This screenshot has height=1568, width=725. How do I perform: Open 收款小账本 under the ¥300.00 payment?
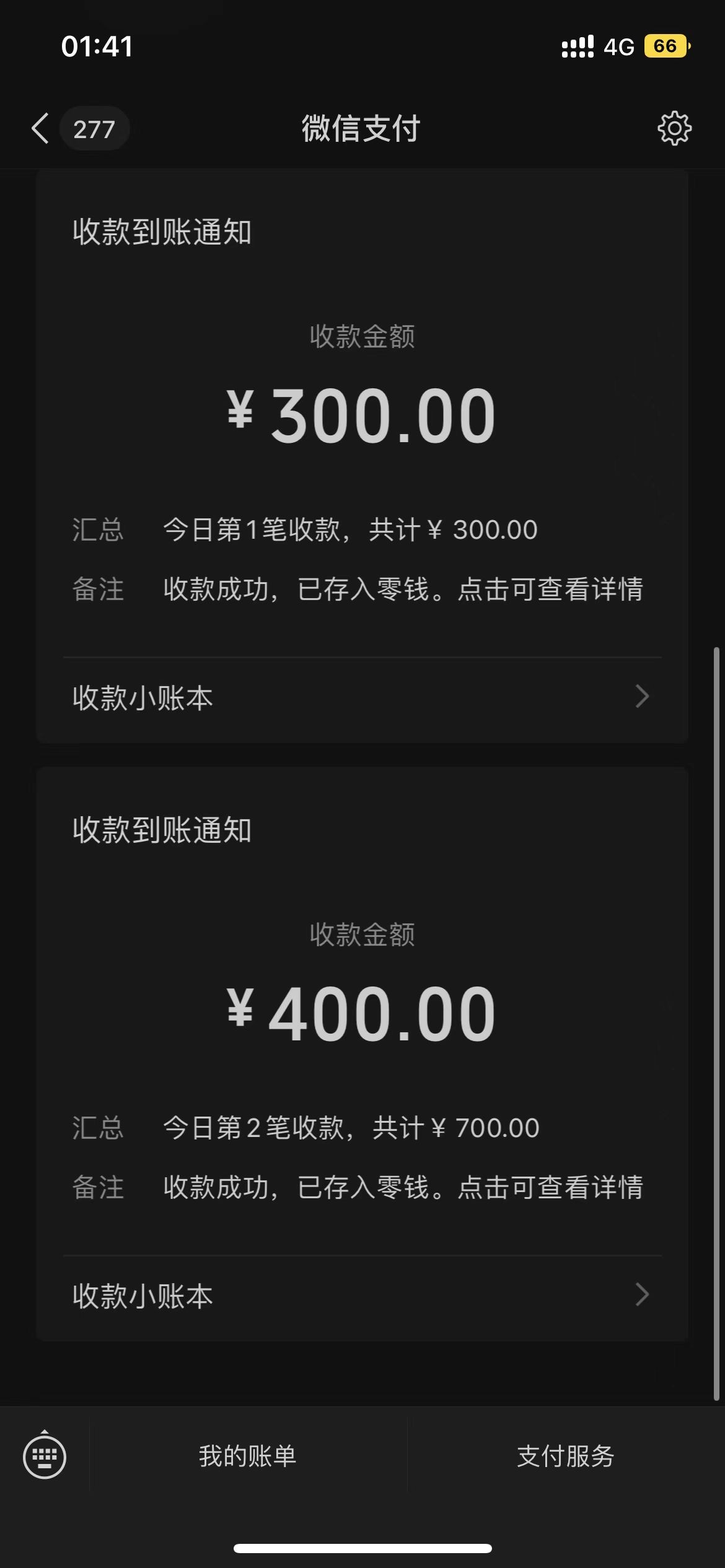[362, 698]
